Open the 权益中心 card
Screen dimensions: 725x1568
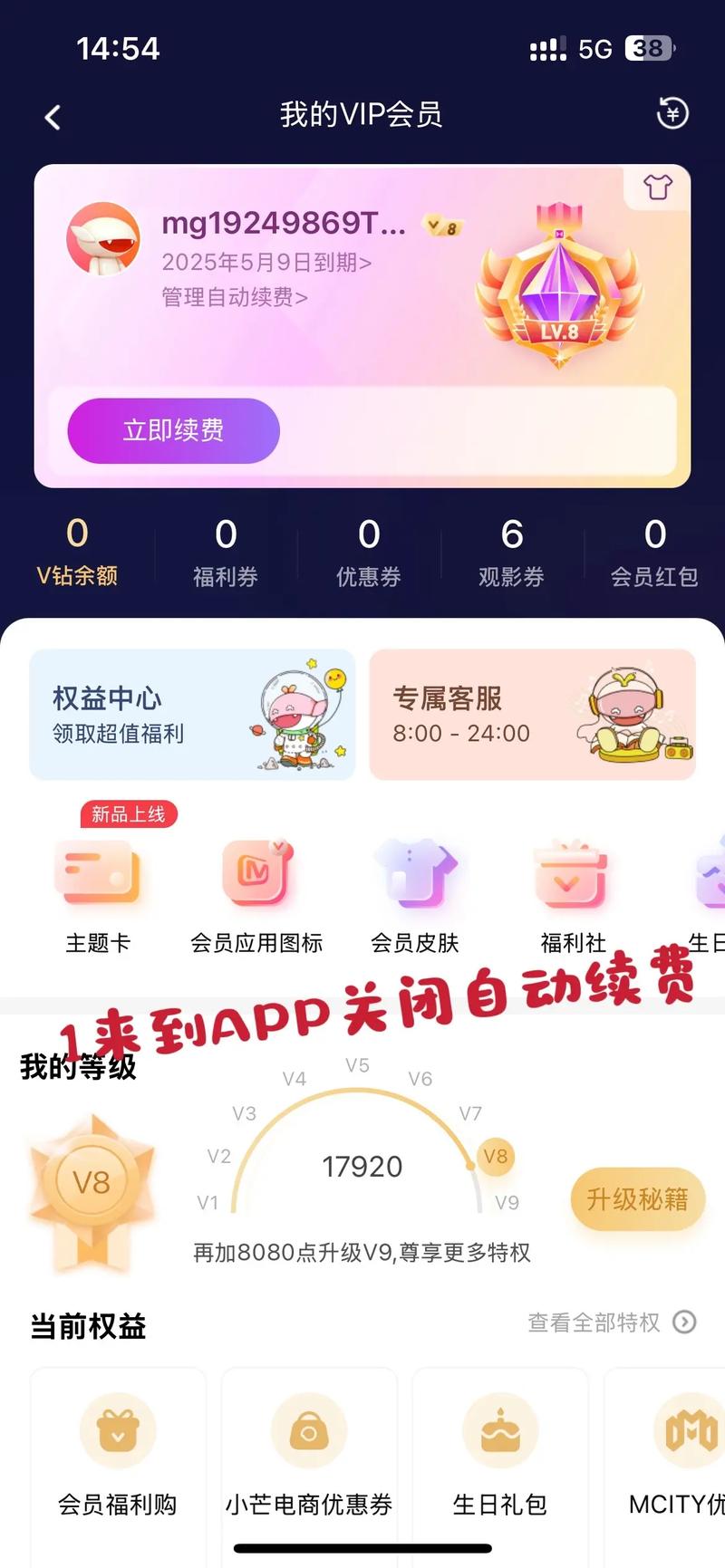click(x=192, y=713)
